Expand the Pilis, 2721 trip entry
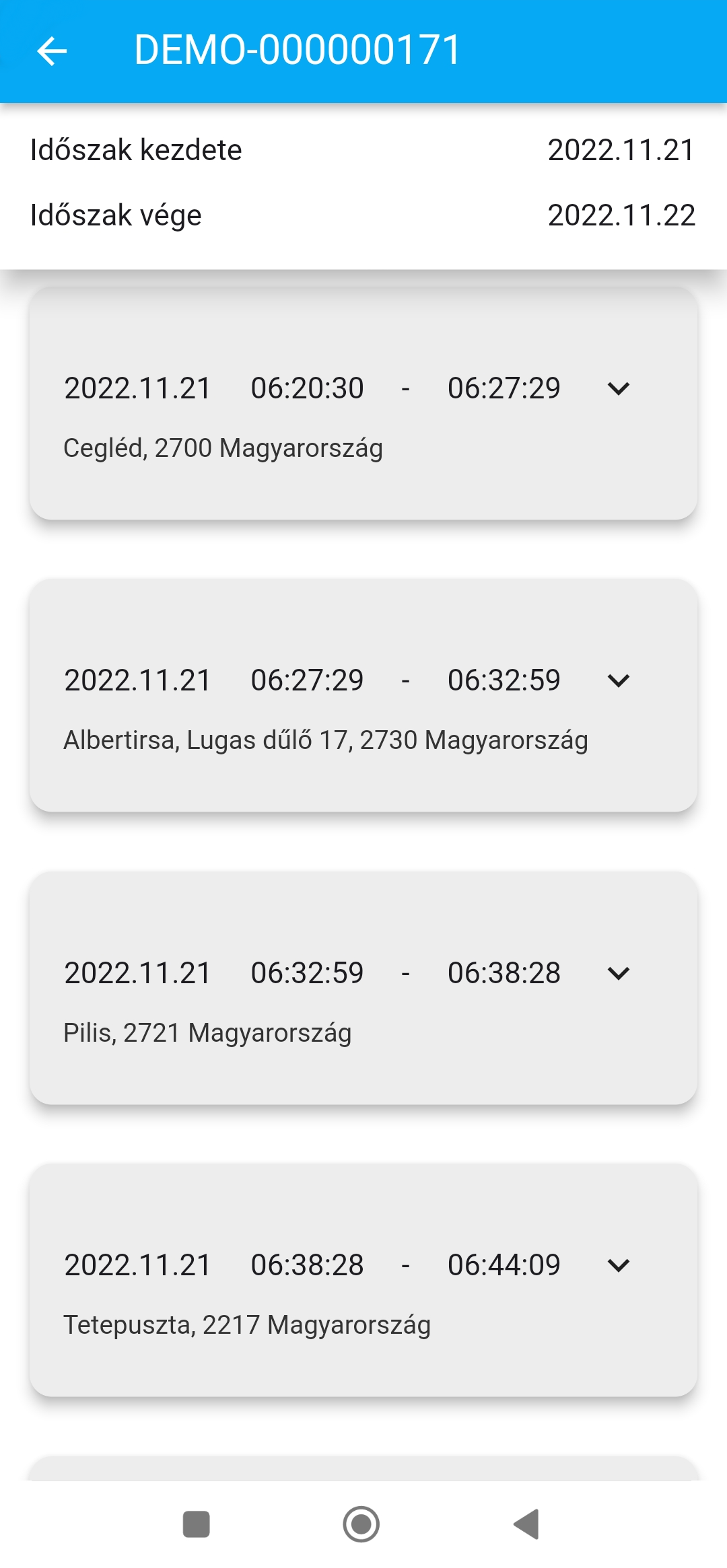Image resolution: width=727 pixels, height=1568 pixels. pyautogui.click(x=618, y=973)
